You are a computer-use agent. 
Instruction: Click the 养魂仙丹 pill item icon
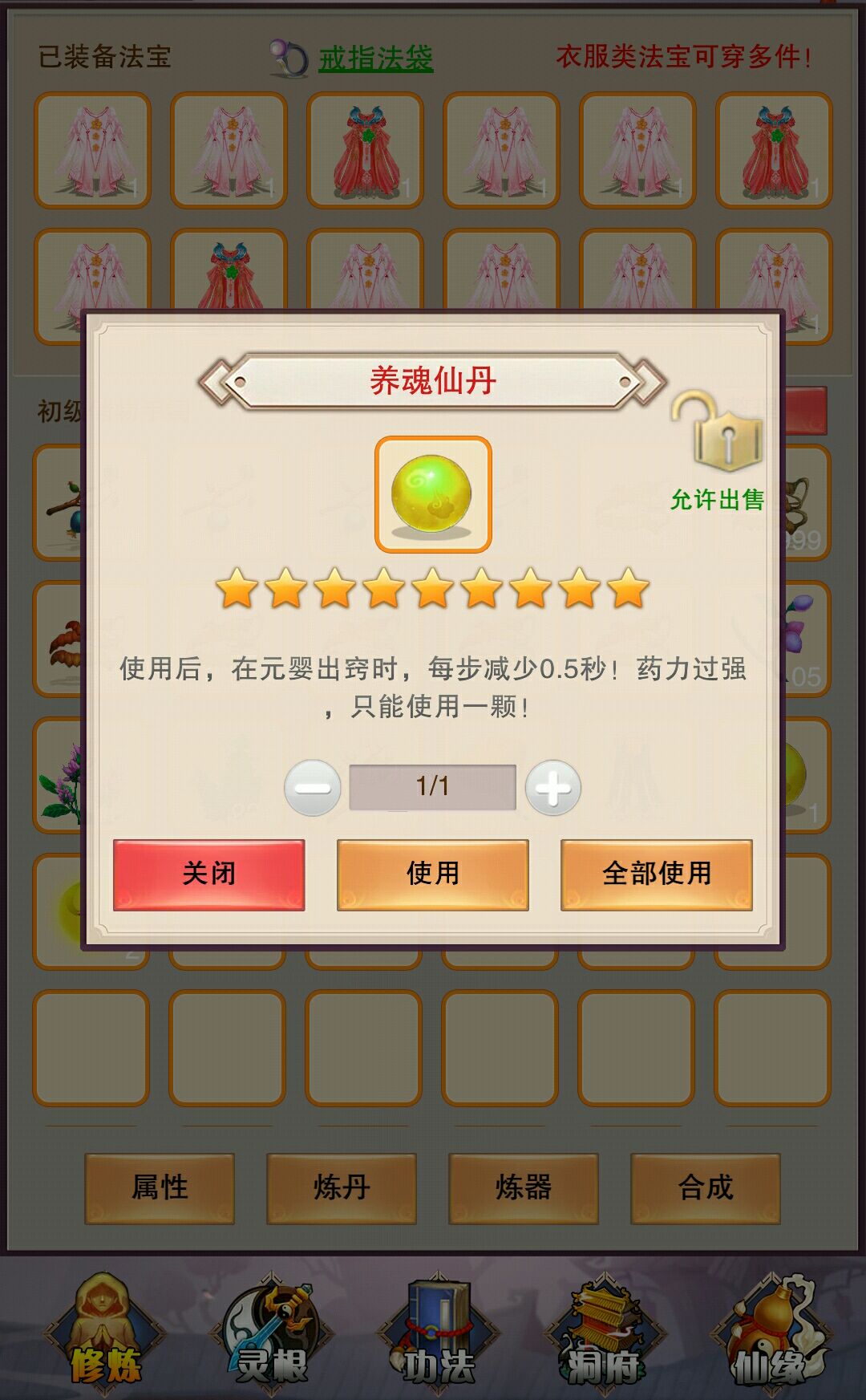tap(432, 495)
